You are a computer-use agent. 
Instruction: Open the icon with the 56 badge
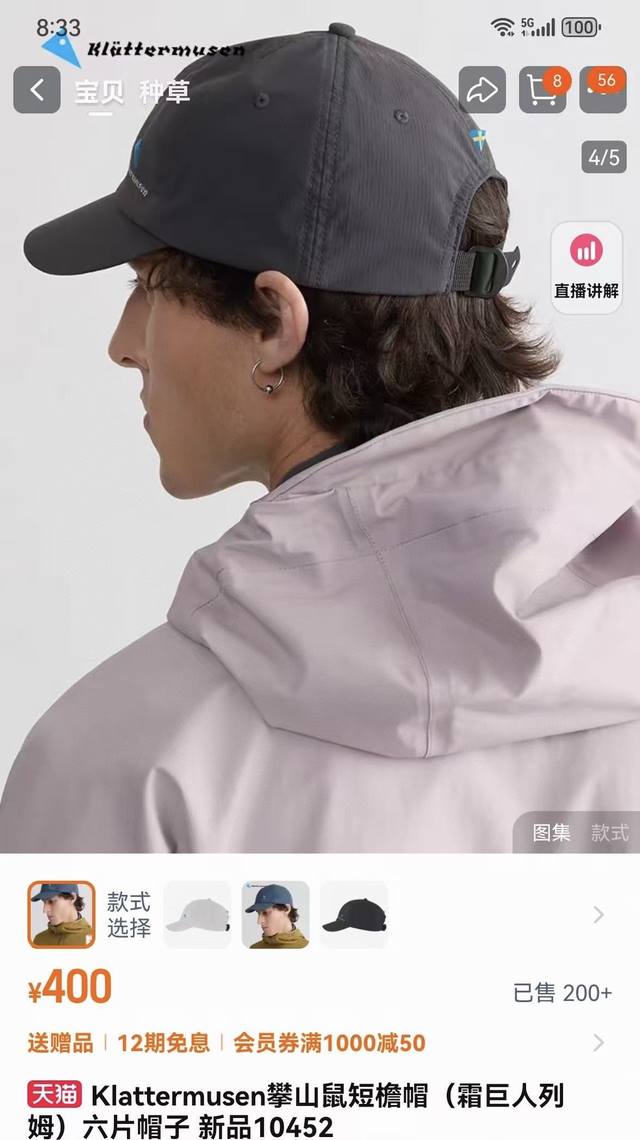point(603,90)
